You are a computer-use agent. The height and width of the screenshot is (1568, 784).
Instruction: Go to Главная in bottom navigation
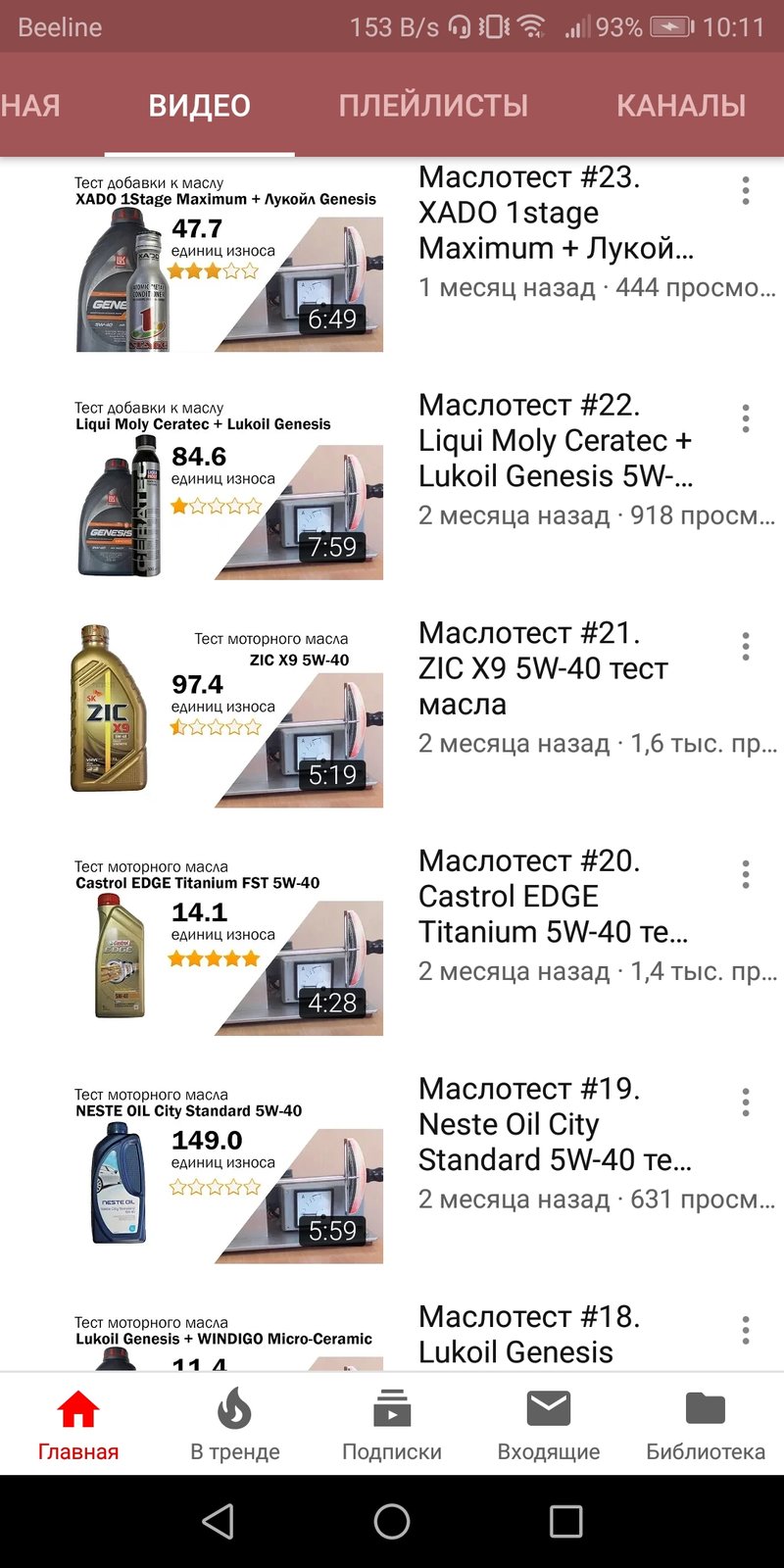78,1425
